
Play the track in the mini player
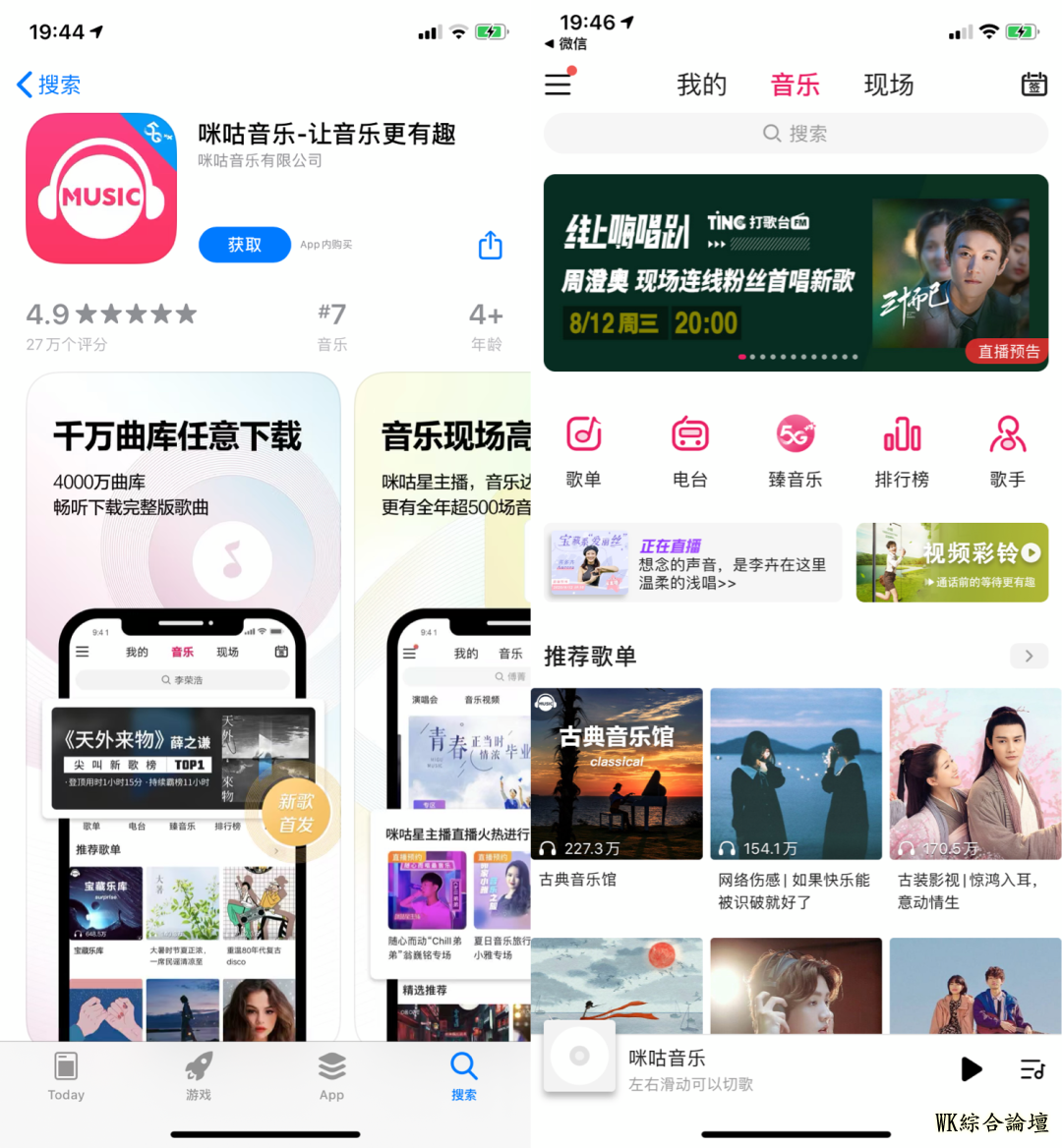pos(971,1068)
